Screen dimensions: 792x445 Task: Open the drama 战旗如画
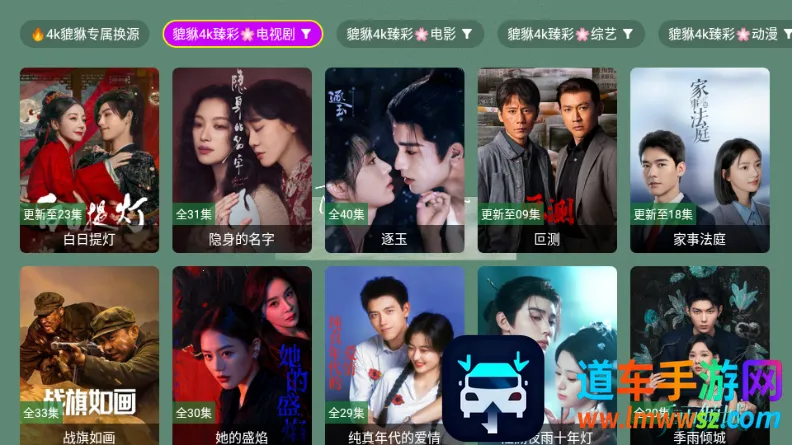[89, 356]
